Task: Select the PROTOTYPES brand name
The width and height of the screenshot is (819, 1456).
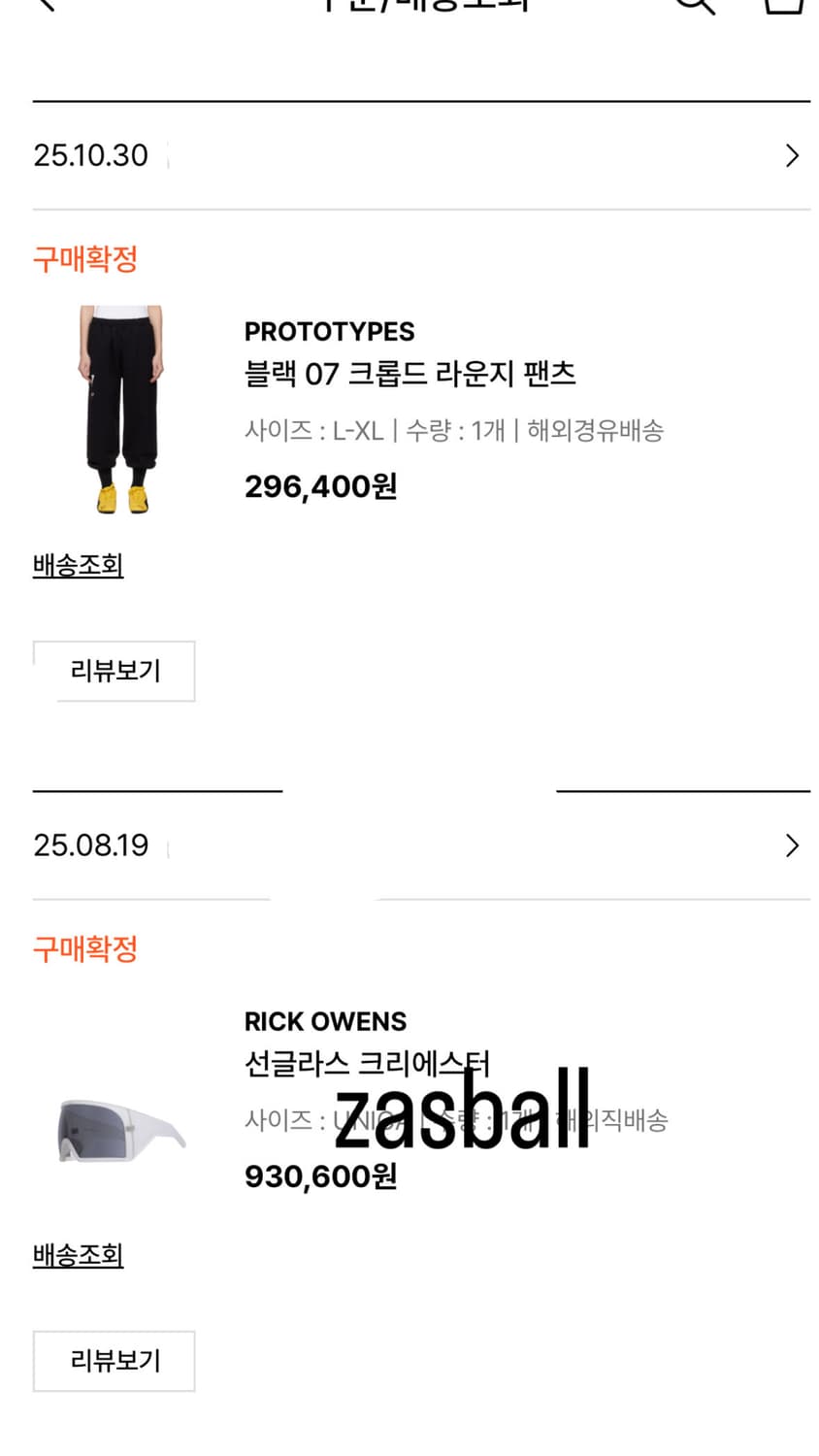Action: [x=329, y=331]
